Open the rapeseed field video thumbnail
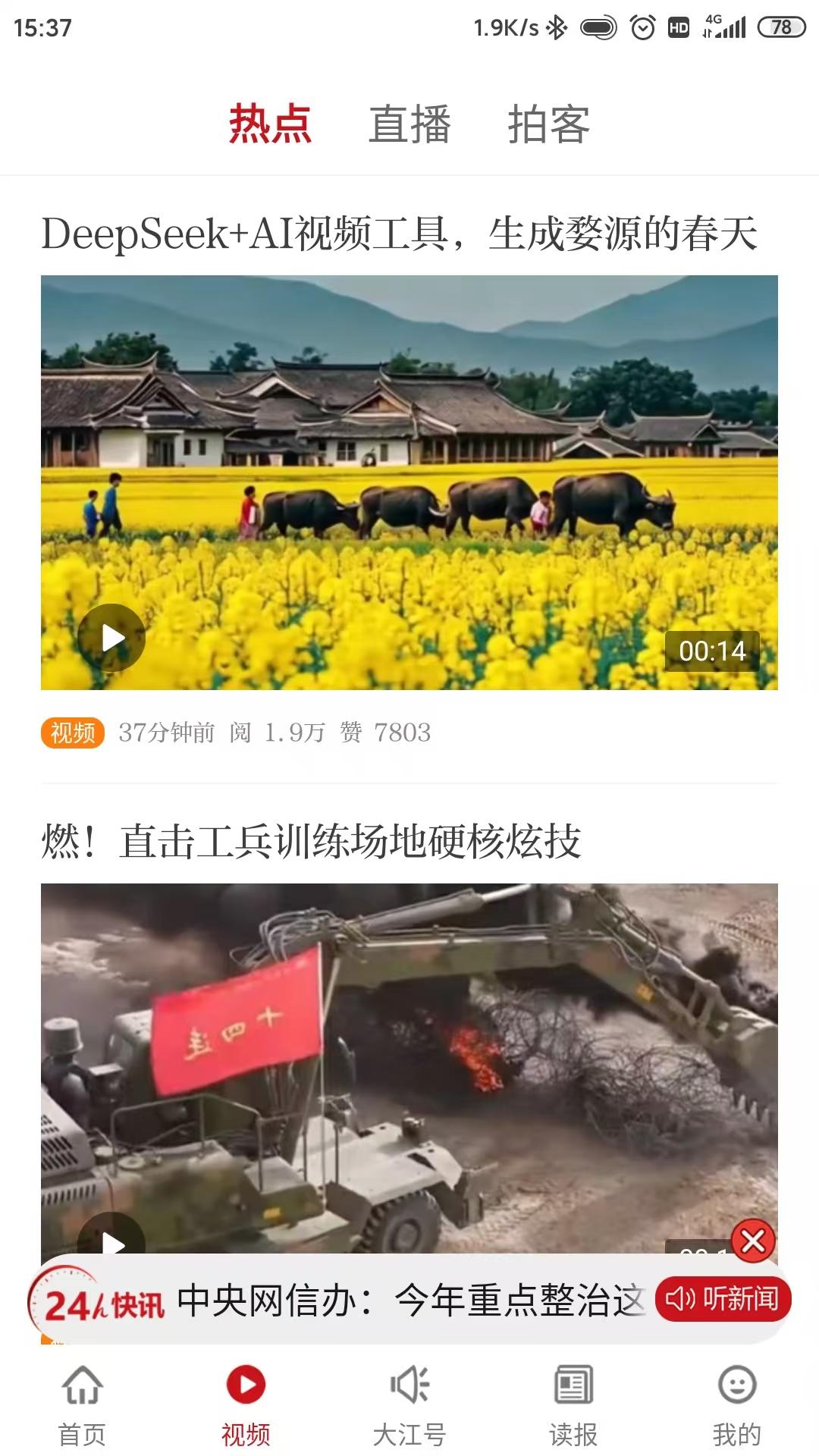 [409, 482]
